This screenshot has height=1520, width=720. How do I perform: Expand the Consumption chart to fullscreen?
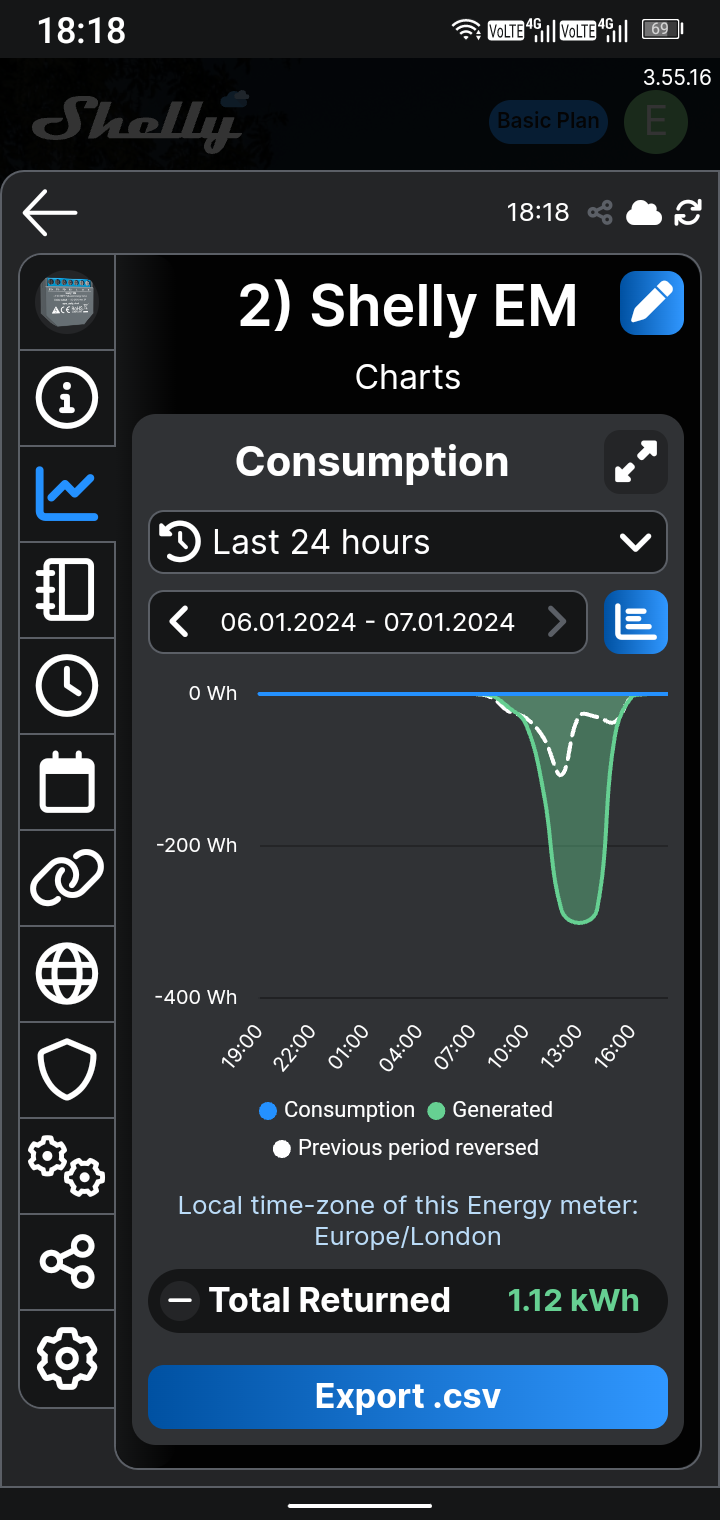coord(636,462)
